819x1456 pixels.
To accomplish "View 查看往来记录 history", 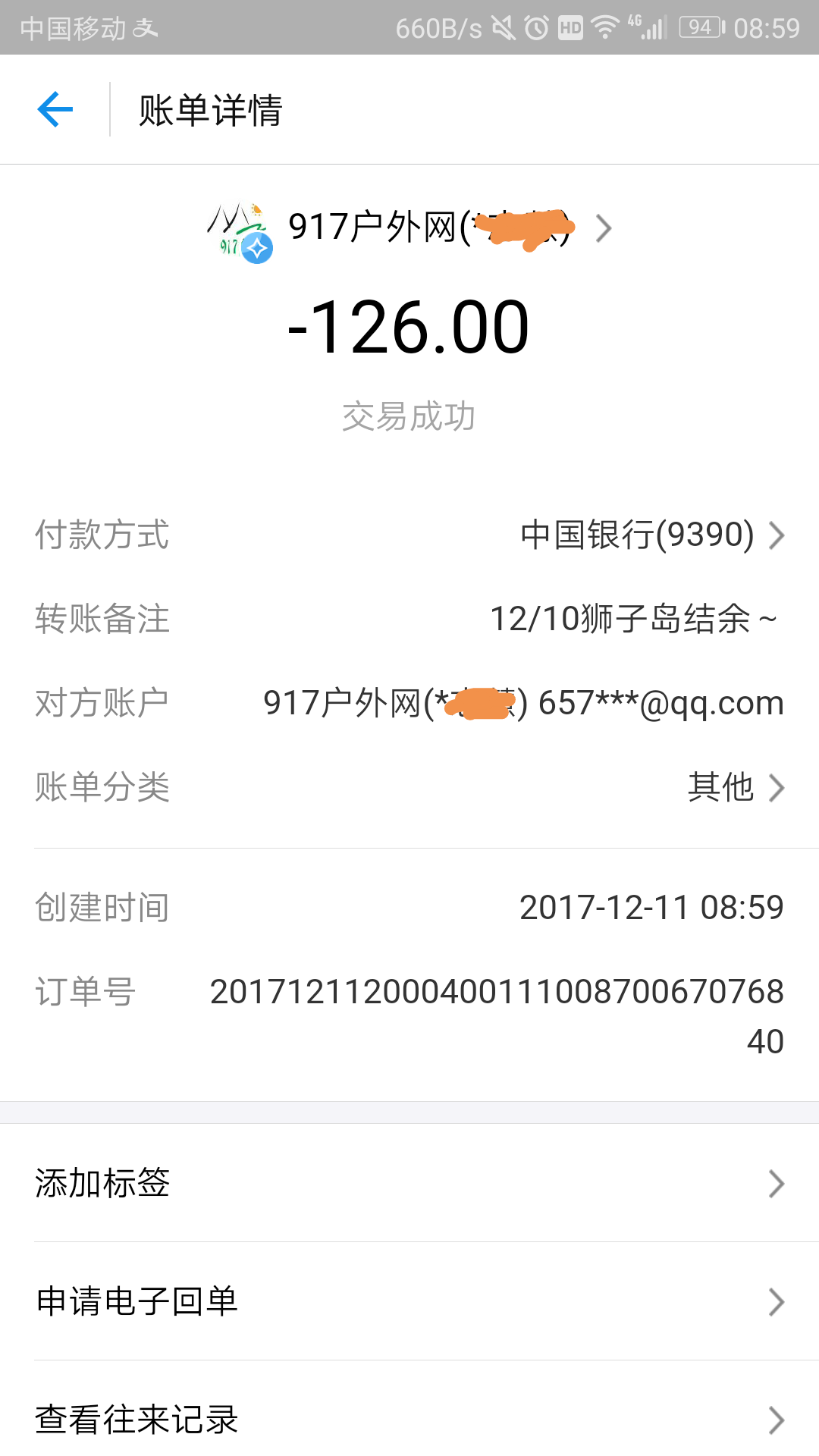I will (x=409, y=1420).
